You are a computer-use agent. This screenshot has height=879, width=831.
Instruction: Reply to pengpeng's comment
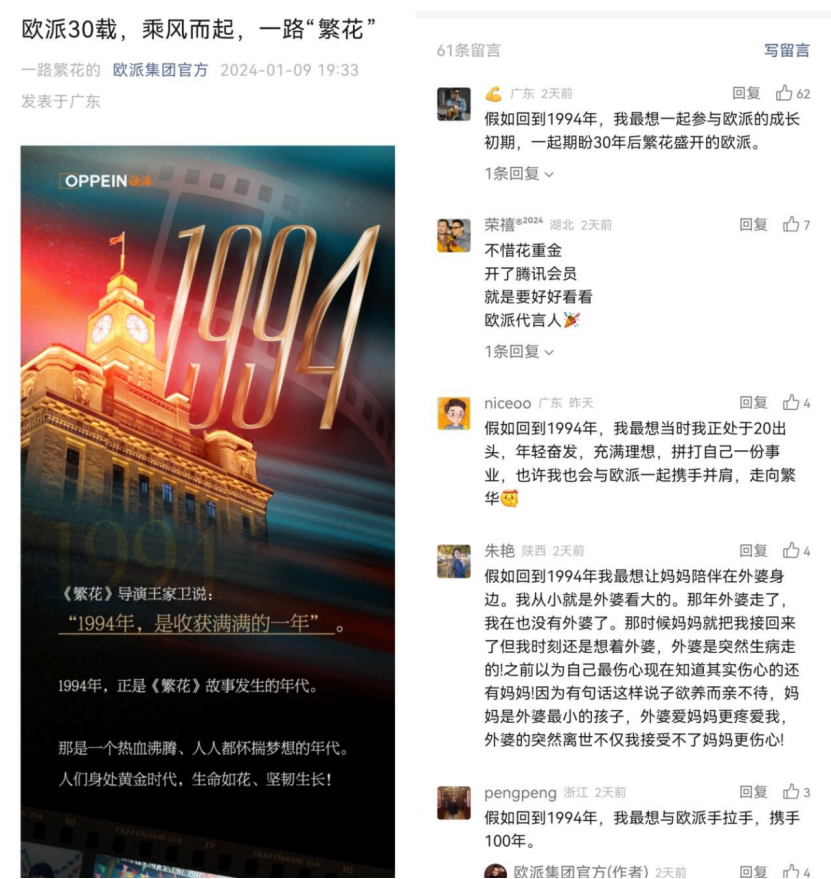click(753, 792)
